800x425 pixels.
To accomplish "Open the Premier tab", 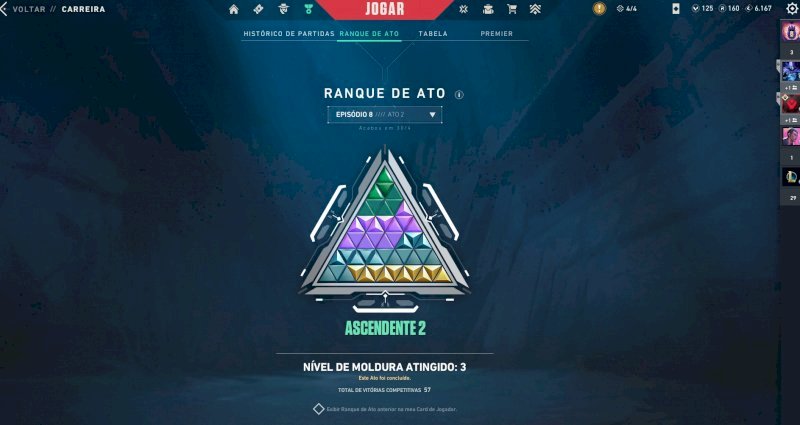I will coord(497,34).
